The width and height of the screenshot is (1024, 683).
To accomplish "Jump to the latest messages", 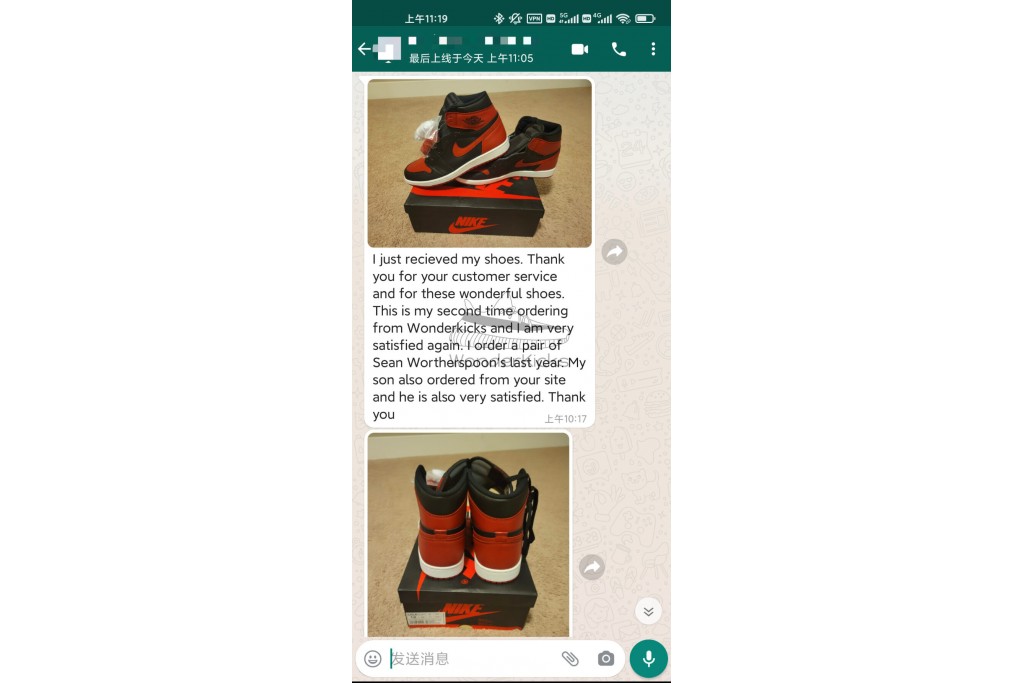I will point(648,611).
